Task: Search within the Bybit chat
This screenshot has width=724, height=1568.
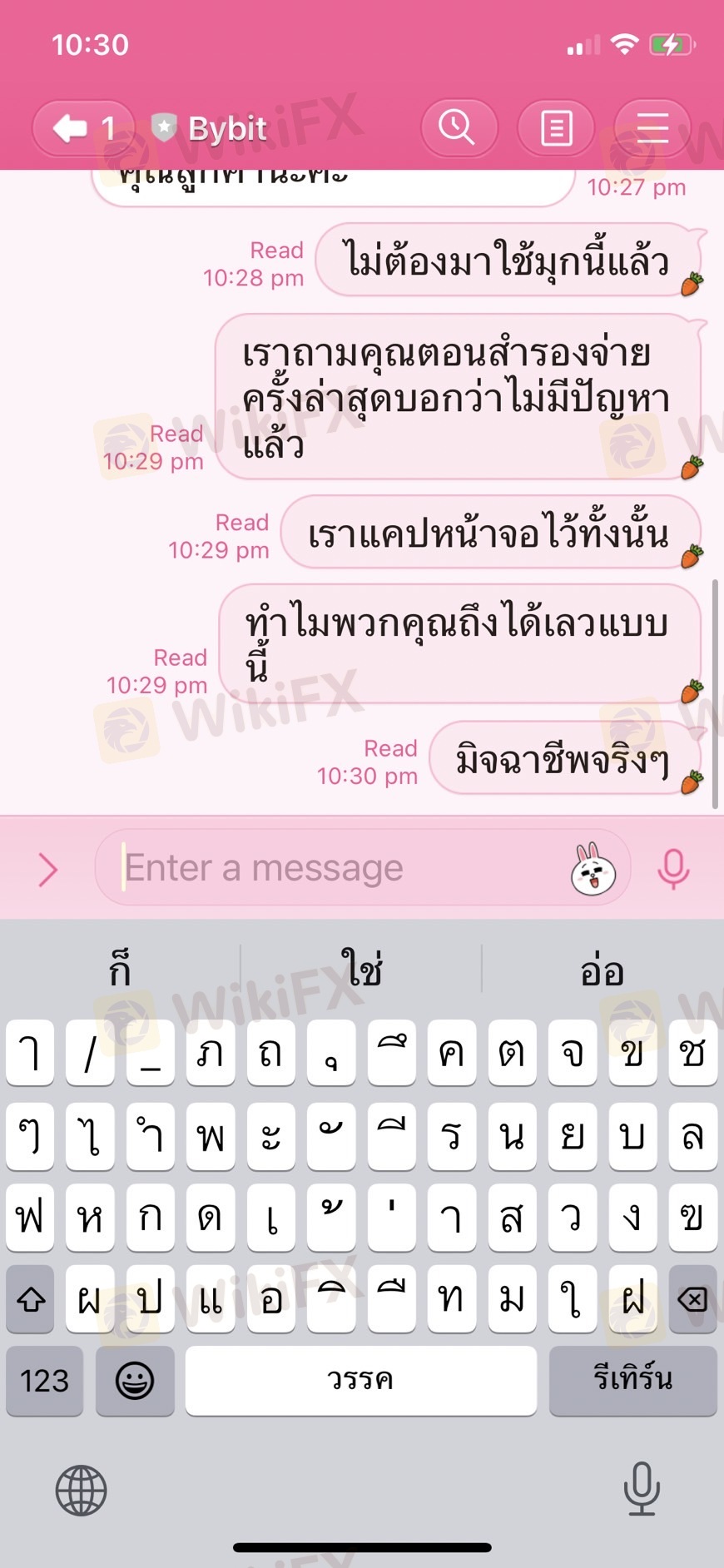Action: 459,128
